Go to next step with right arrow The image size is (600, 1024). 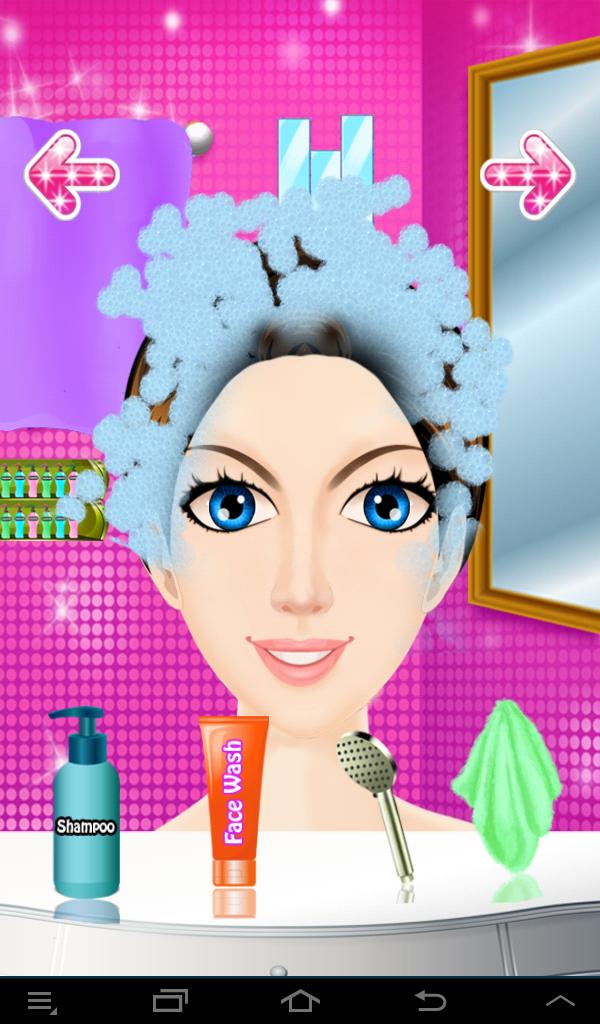[528, 175]
